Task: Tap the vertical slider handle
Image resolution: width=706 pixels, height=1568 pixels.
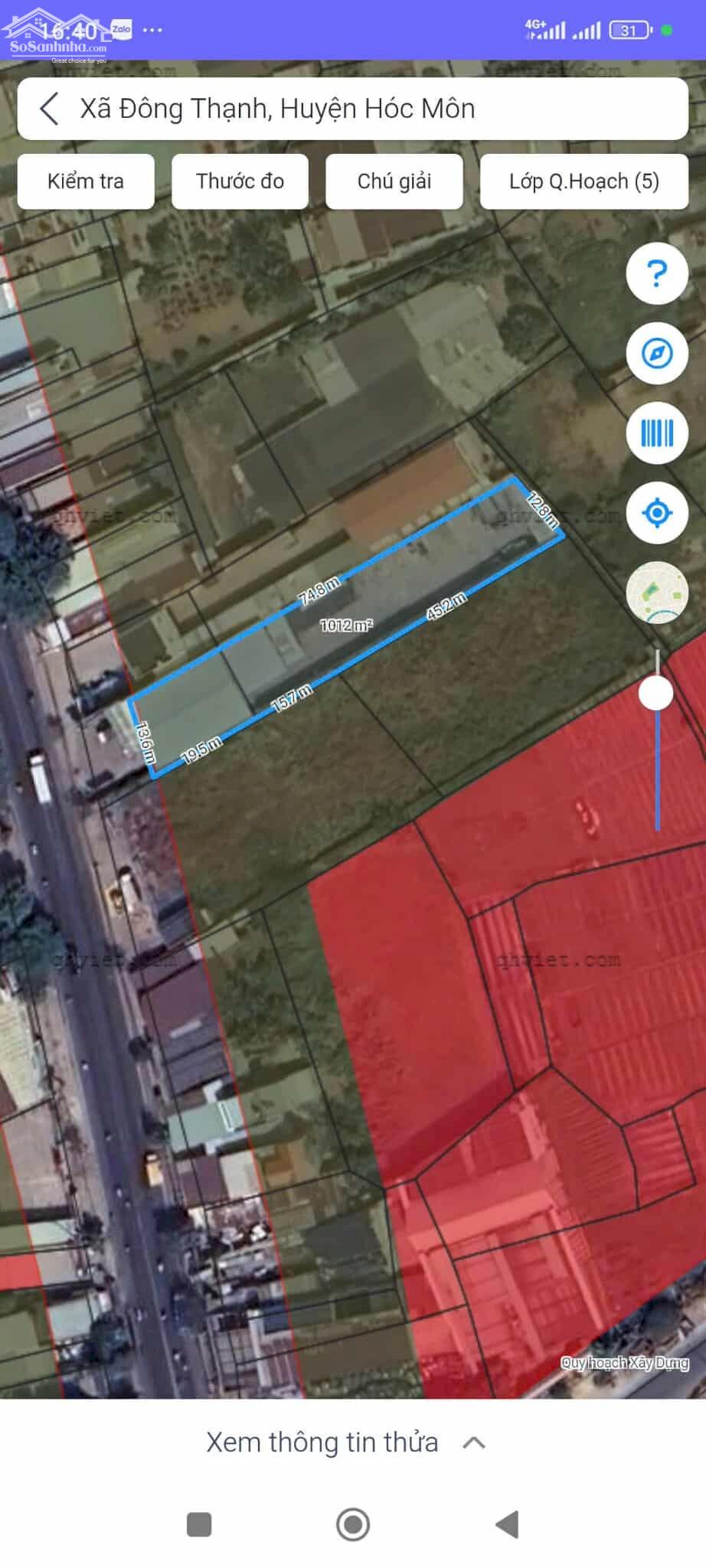Action: point(656,693)
